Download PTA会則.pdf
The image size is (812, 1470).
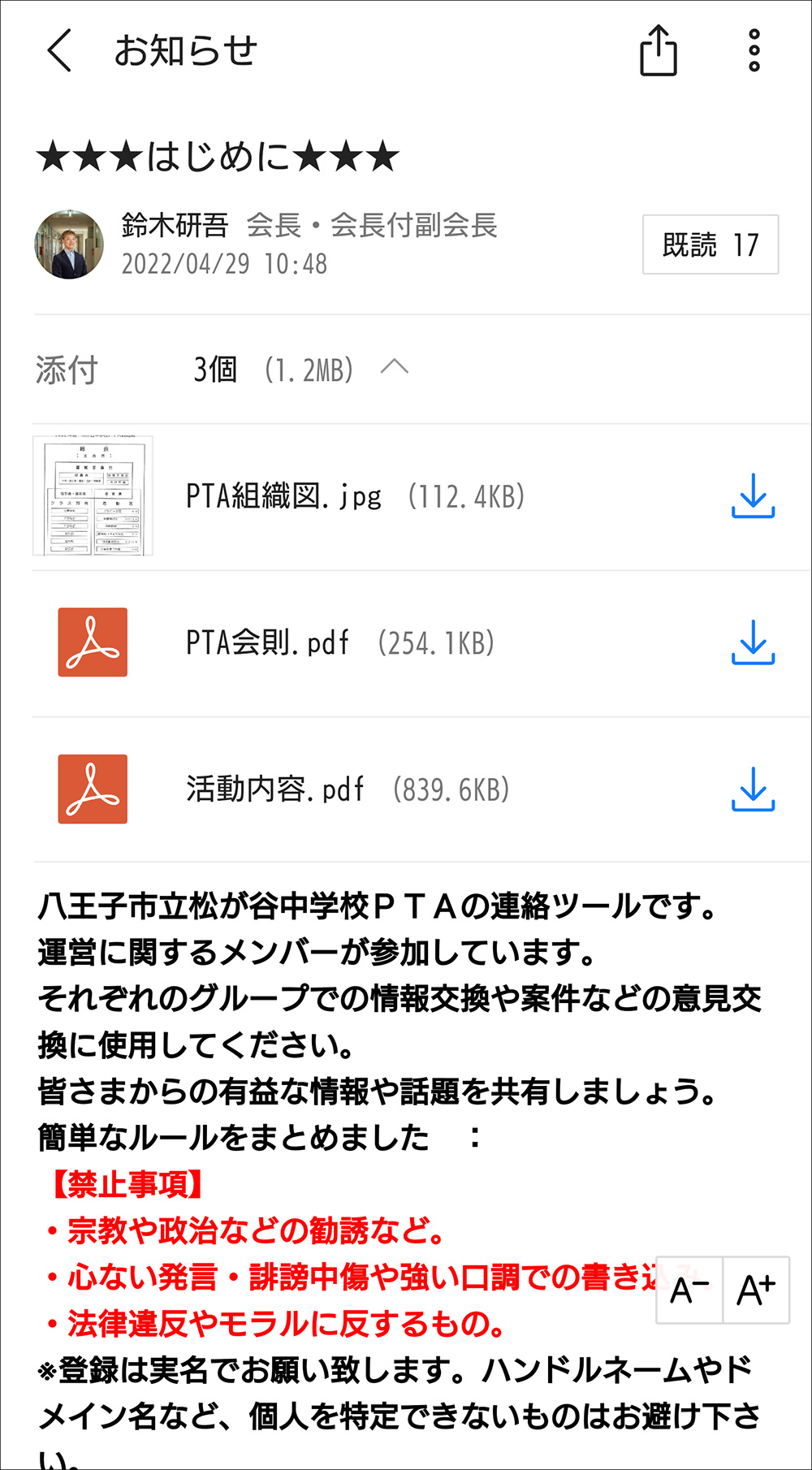coord(753,642)
